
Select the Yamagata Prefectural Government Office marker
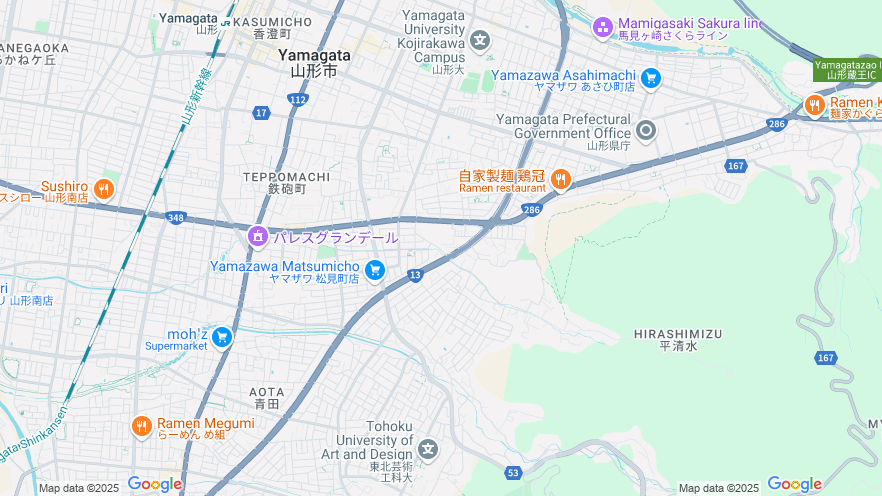pos(646,131)
